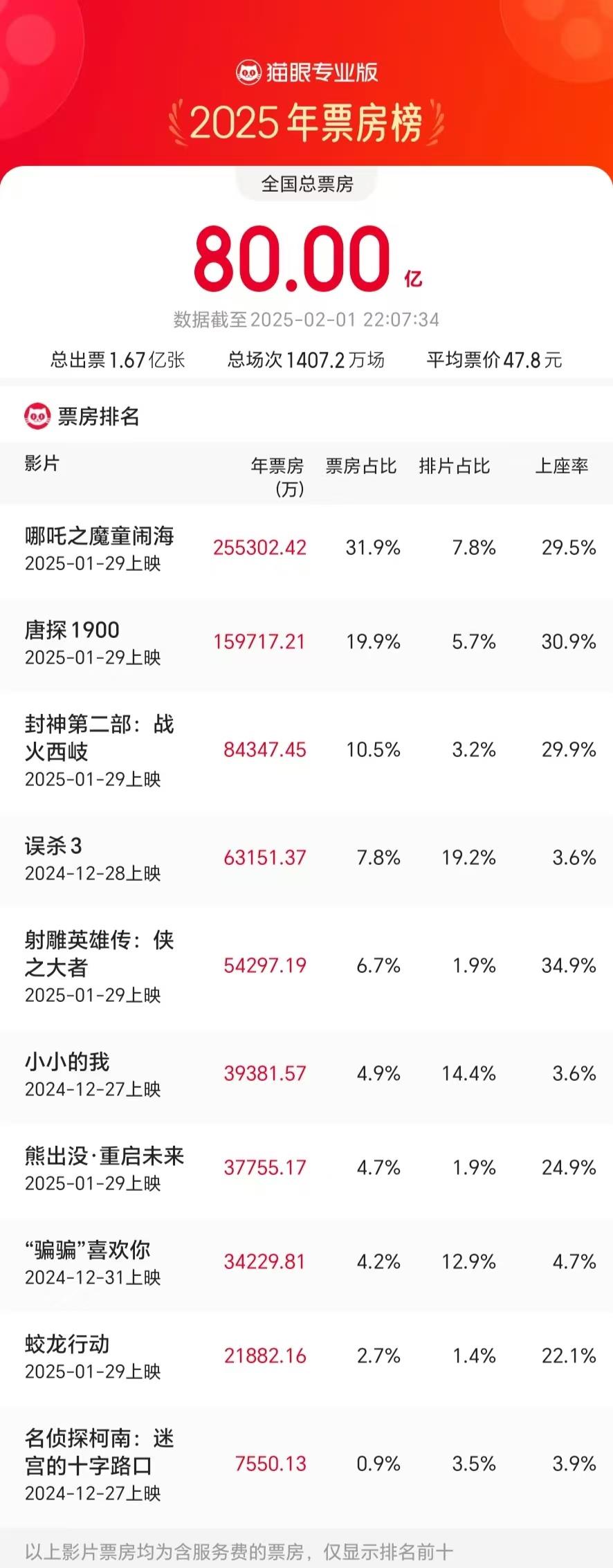Click the decorative banner around 2025年票房榜
The width and height of the screenshot is (613, 1568).
pyautogui.click(x=306, y=119)
